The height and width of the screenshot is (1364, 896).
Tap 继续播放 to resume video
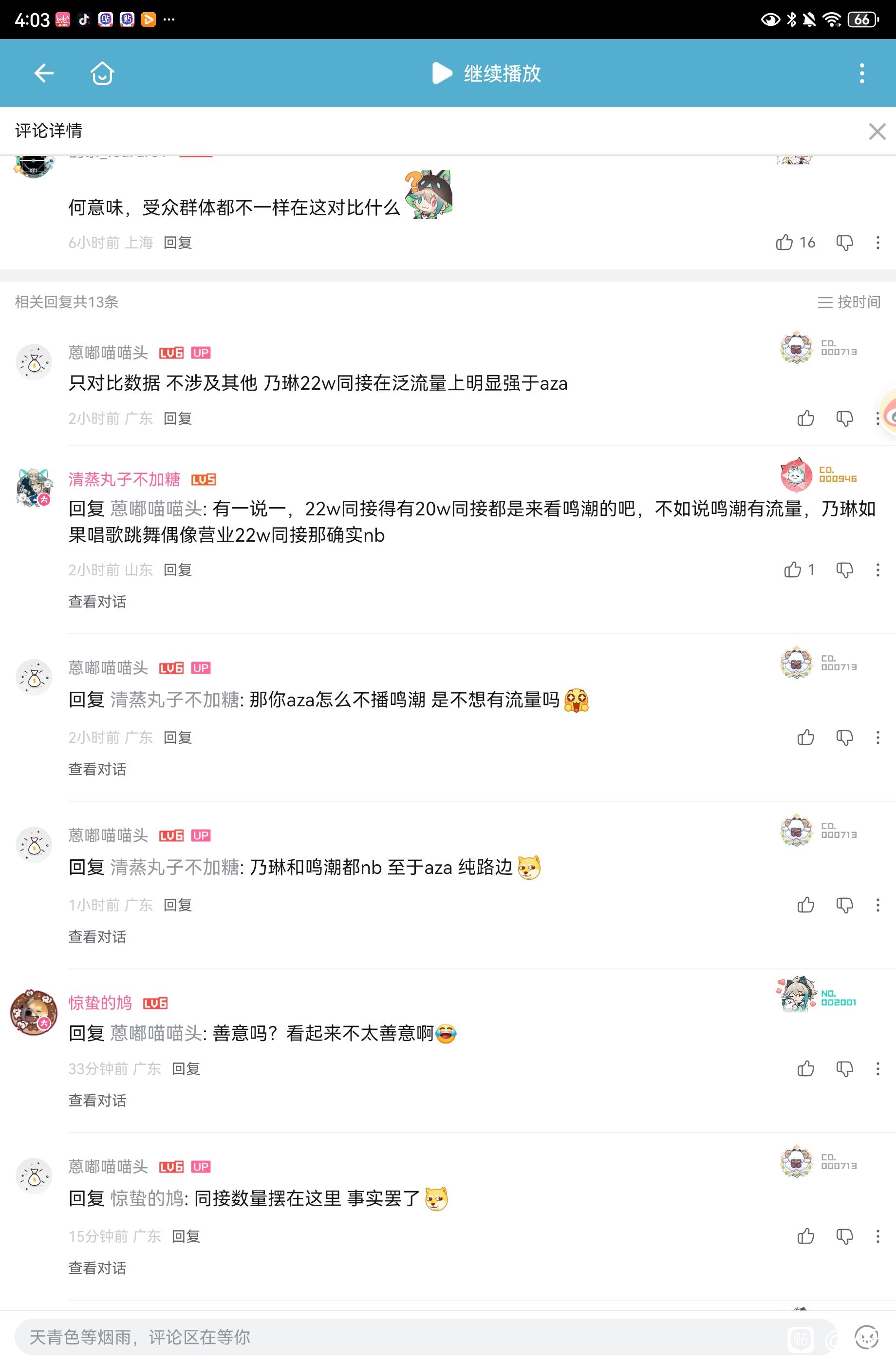pyautogui.click(x=486, y=74)
